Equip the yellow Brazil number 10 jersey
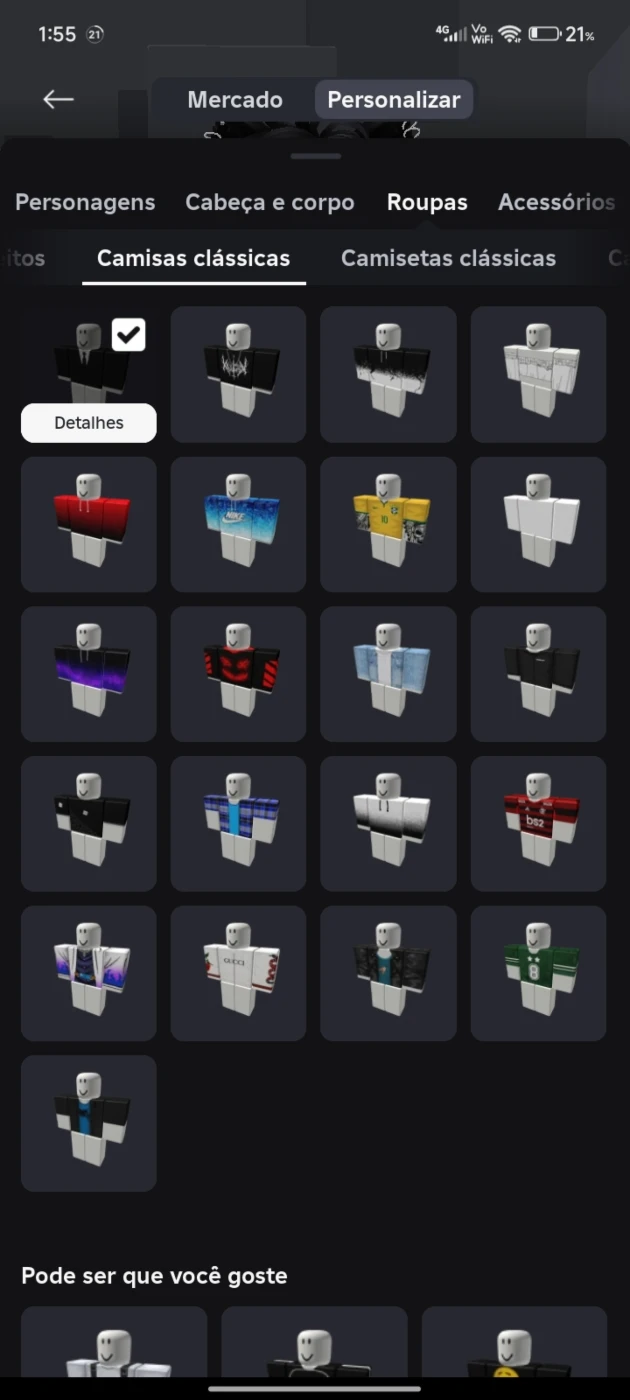The height and width of the screenshot is (1400, 630). point(389,525)
